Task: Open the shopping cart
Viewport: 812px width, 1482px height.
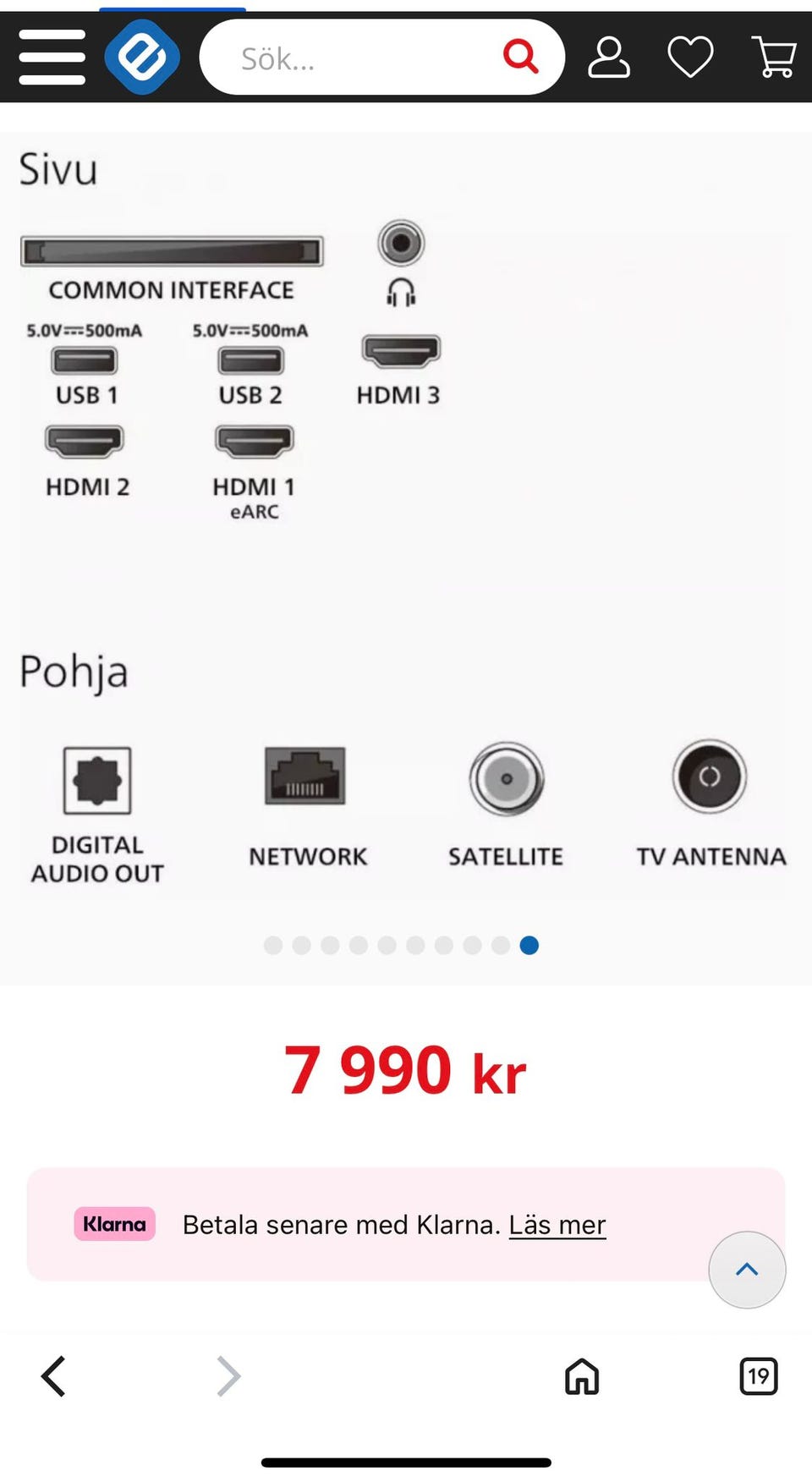Action: click(773, 58)
